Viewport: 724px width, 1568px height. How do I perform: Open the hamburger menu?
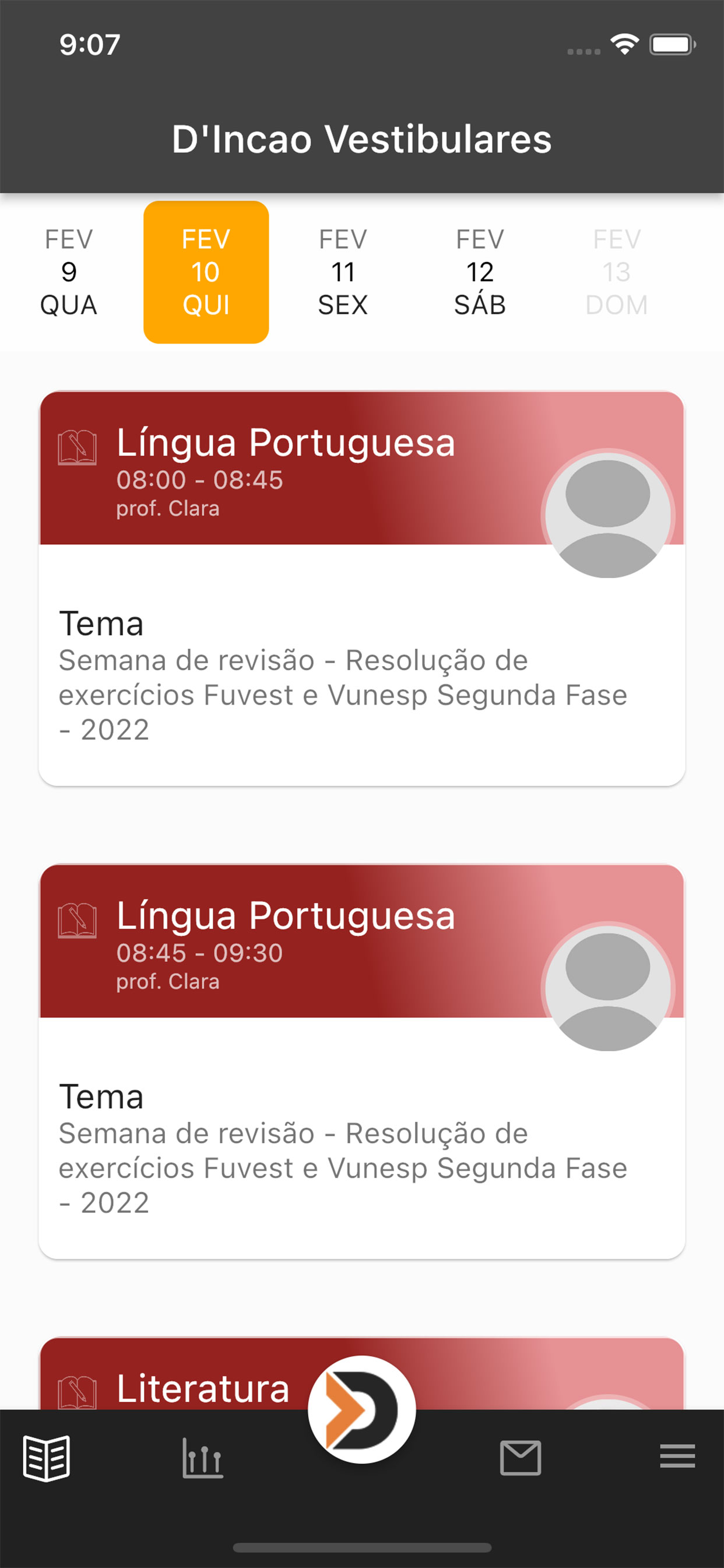point(677,1456)
